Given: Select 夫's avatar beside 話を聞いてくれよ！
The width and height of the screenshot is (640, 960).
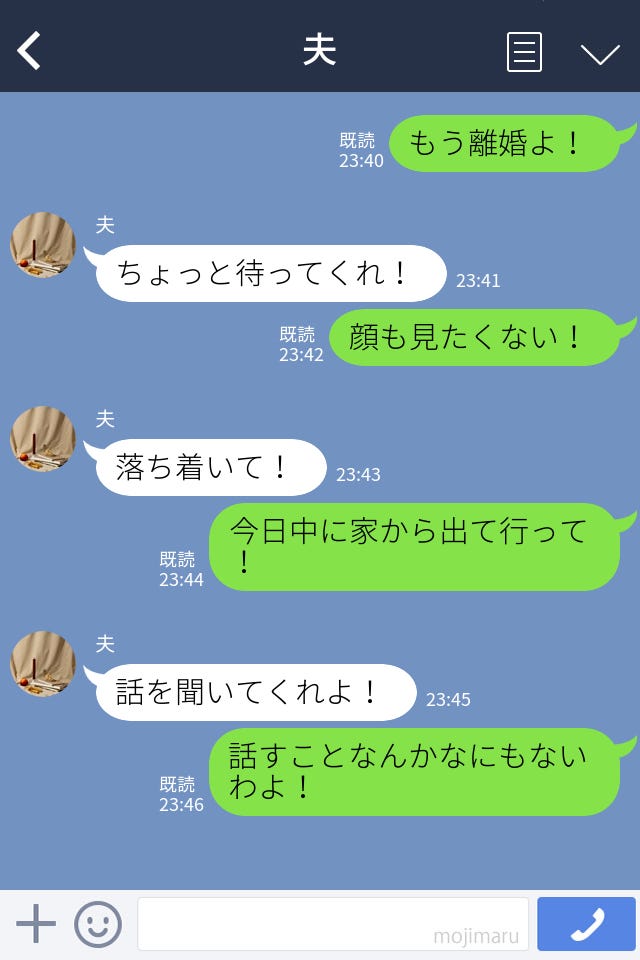Looking at the screenshot, I should pos(43,664).
